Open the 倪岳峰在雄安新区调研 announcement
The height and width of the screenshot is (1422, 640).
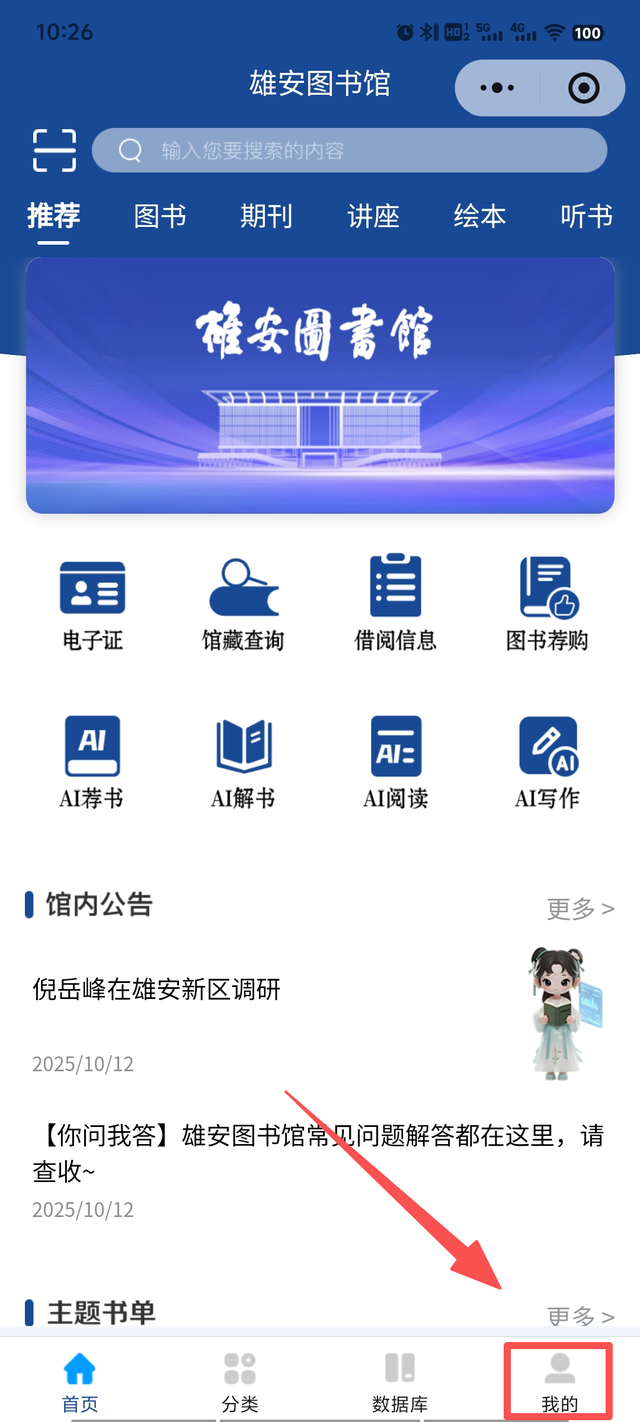click(157, 990)
